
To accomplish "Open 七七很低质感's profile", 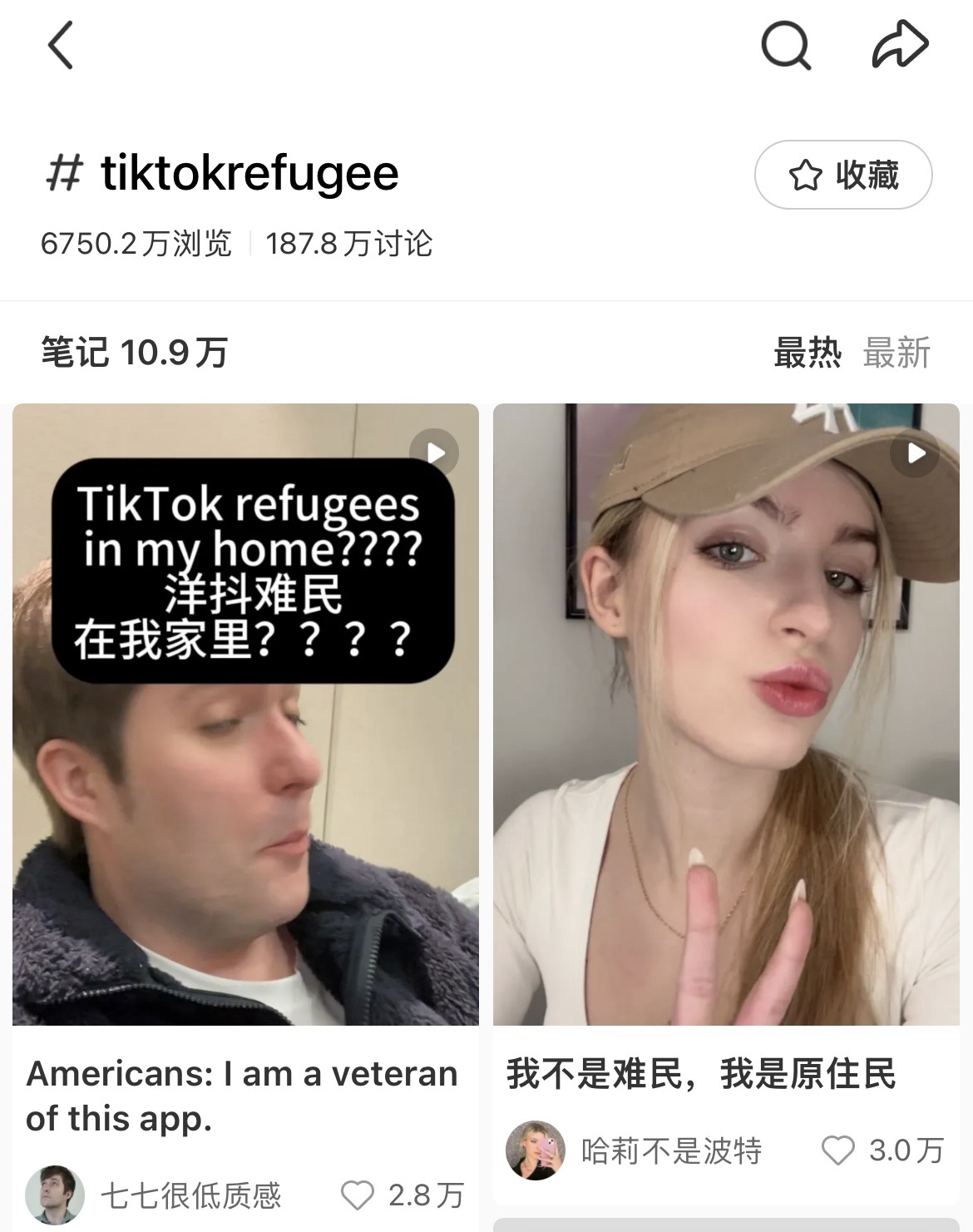I will [x=56, y=1195].
